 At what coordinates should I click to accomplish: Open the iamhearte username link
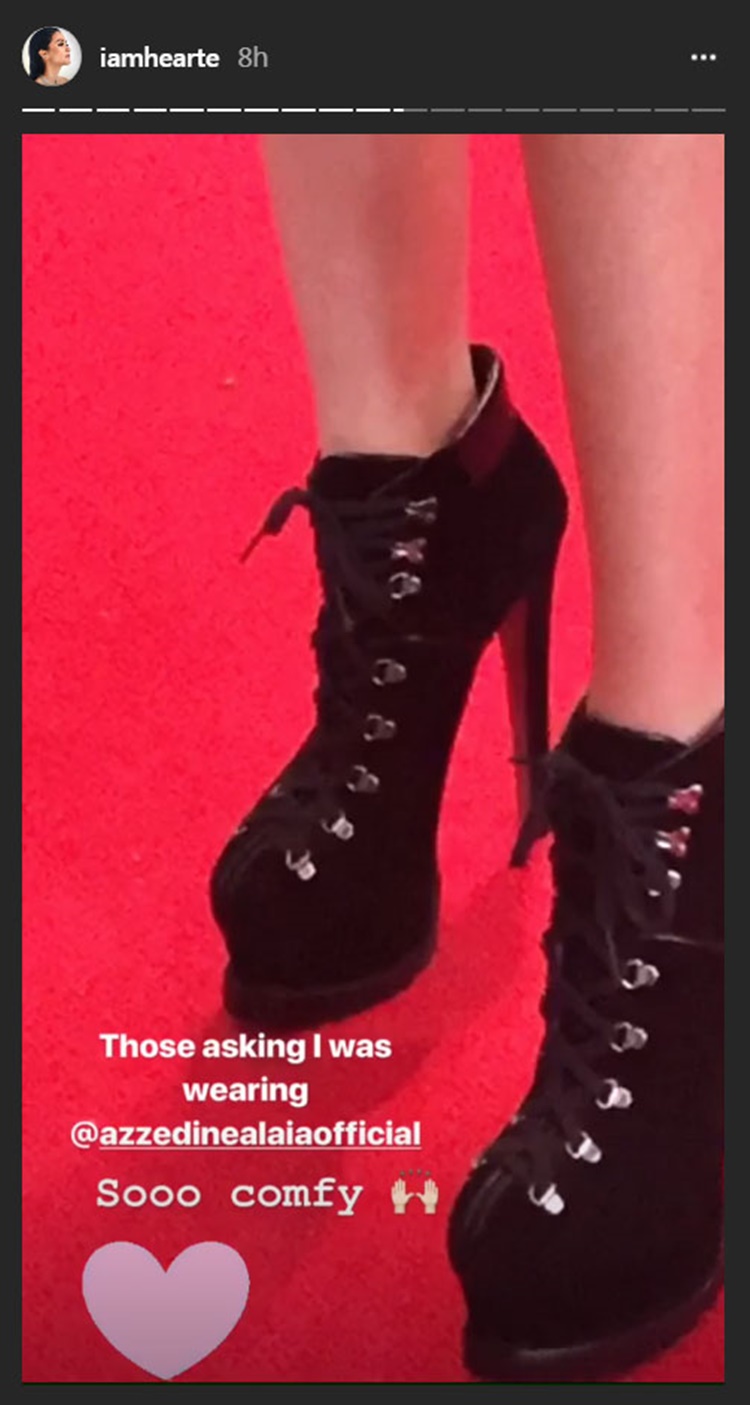pos(159,57)
